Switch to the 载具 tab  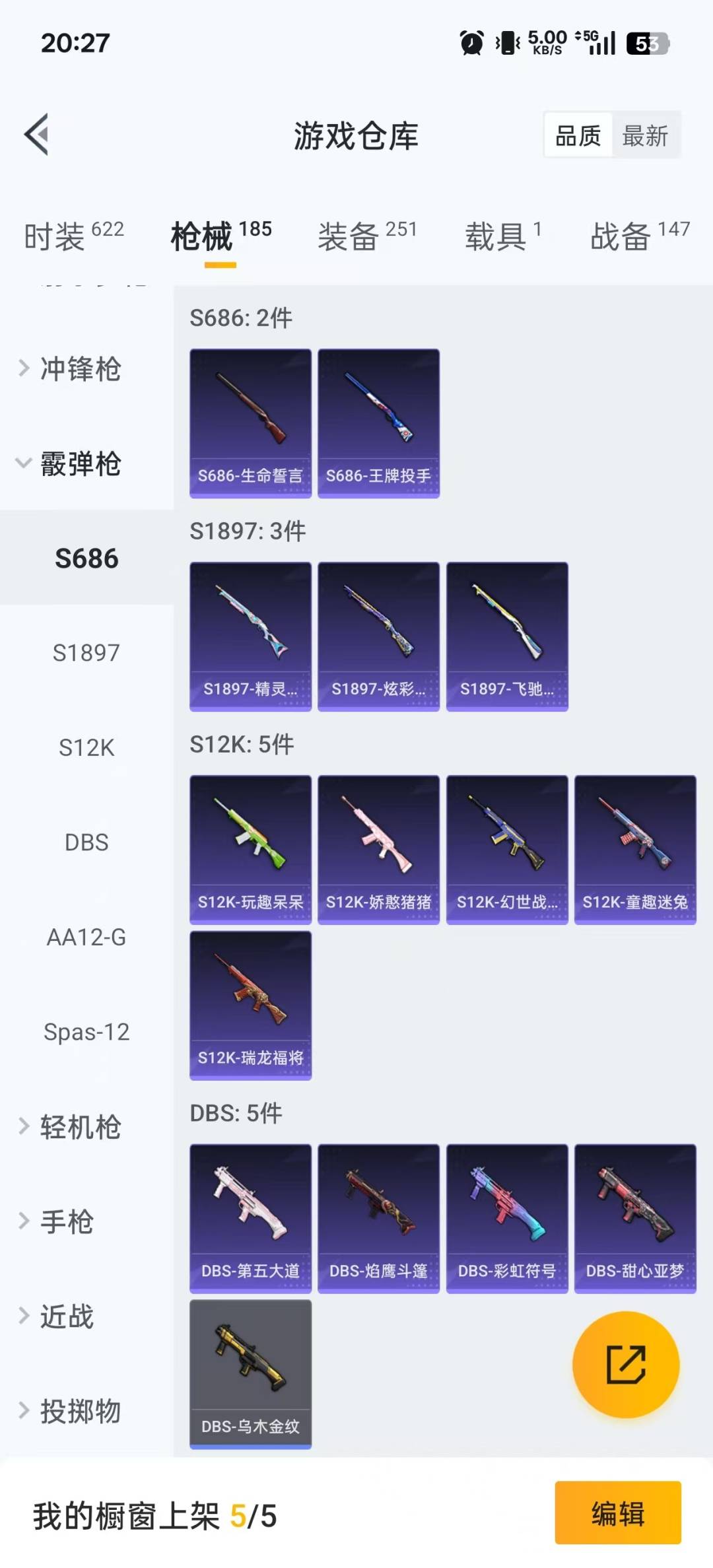pyautogui.click(x=503, y=236)
